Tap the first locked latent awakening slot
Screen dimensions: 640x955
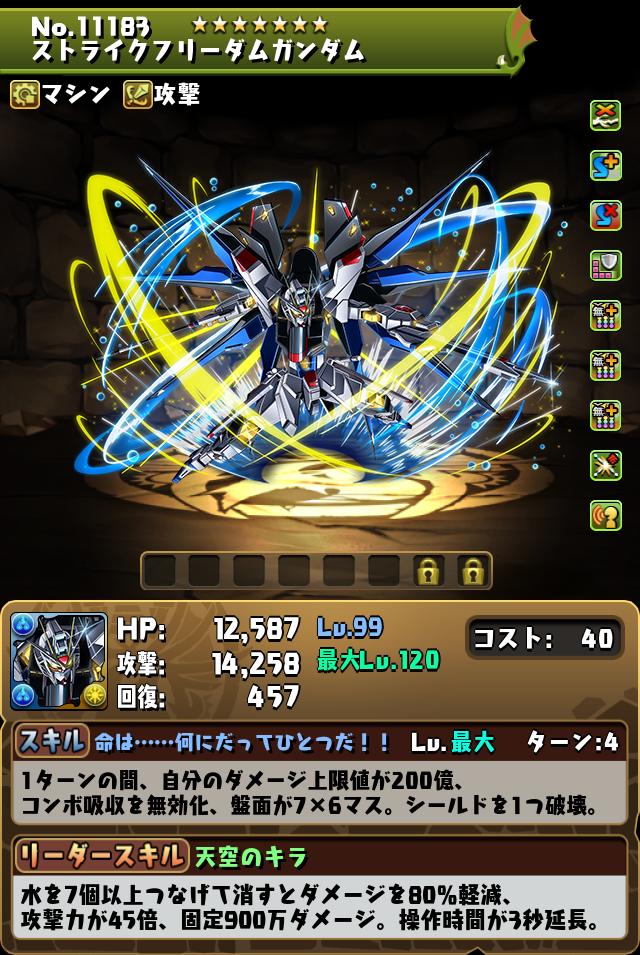[429, 571]
